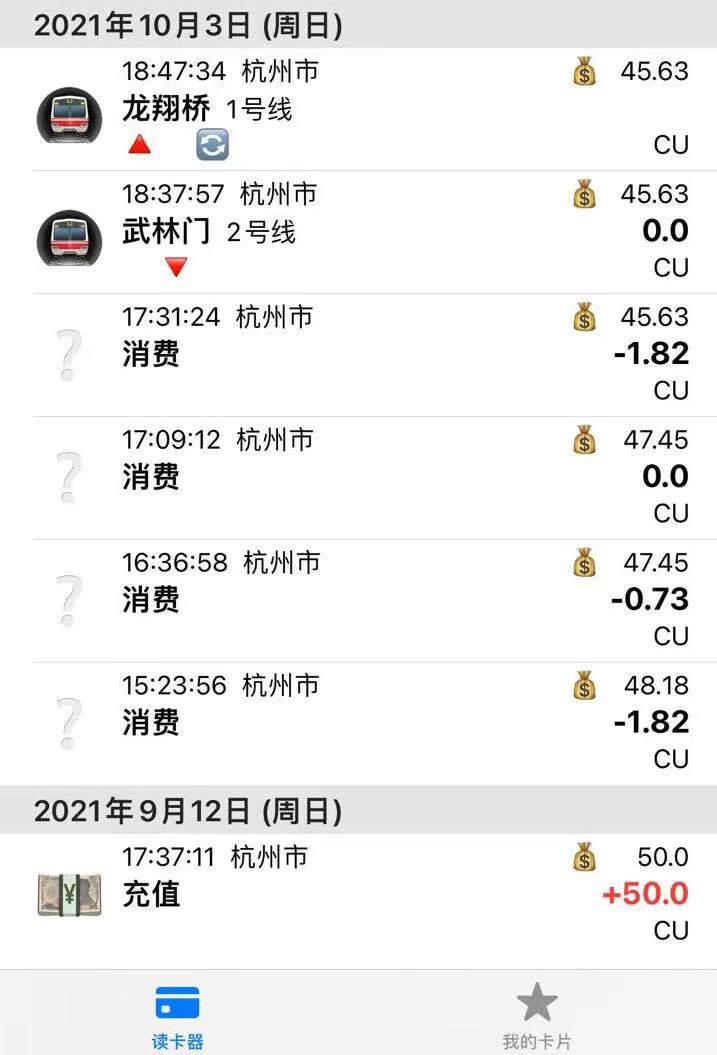Open the 16:36:58 消费 record
The width and height of the screenshot is (717, 1055).
click(358, 601)
